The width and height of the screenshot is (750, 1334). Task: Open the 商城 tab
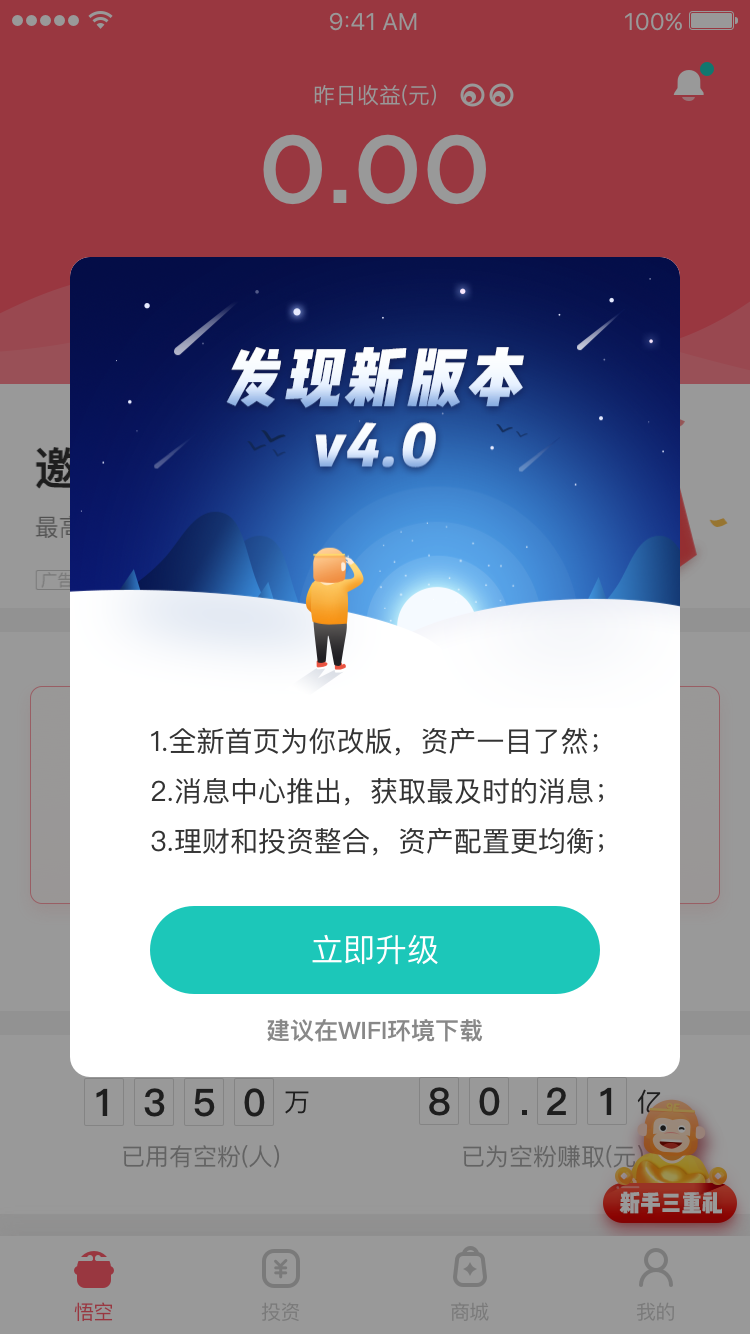pos(469,1286)
